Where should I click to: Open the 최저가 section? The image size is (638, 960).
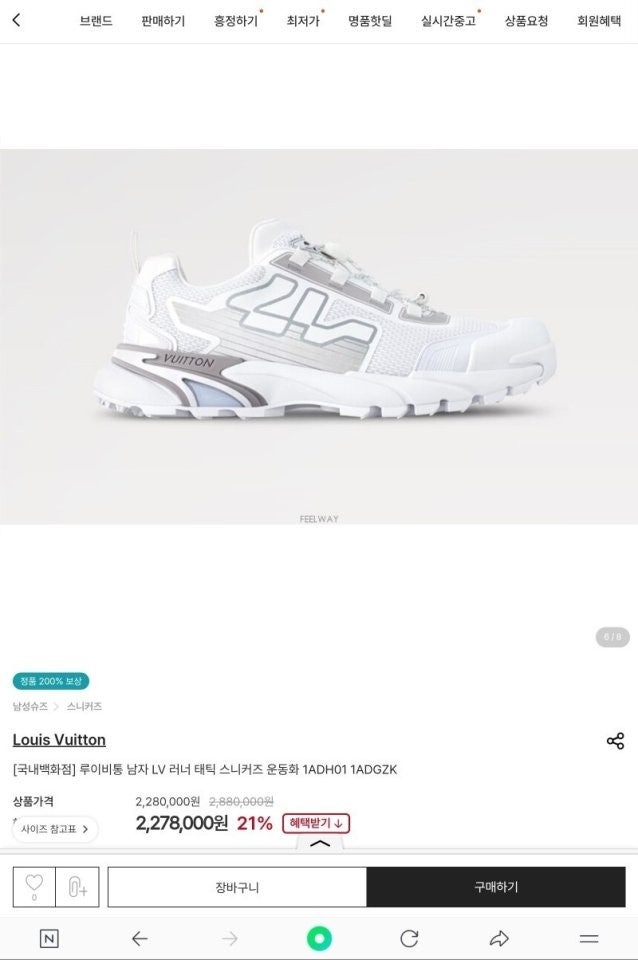[x=302, y=21]
